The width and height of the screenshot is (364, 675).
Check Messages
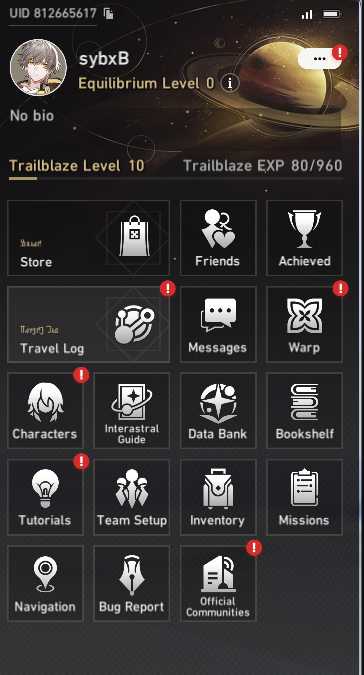[x=218, y=324]
